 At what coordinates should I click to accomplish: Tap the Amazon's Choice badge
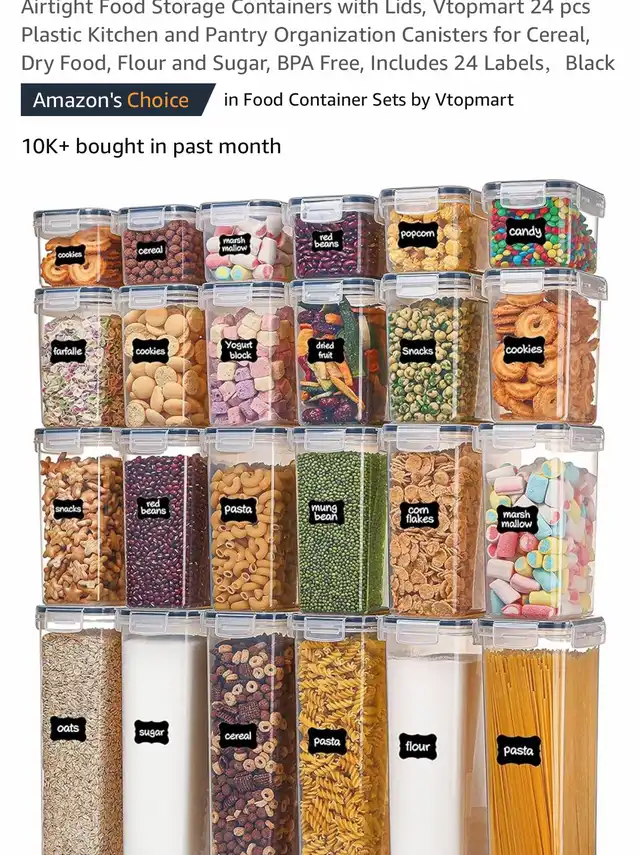(x=118, y=100)
